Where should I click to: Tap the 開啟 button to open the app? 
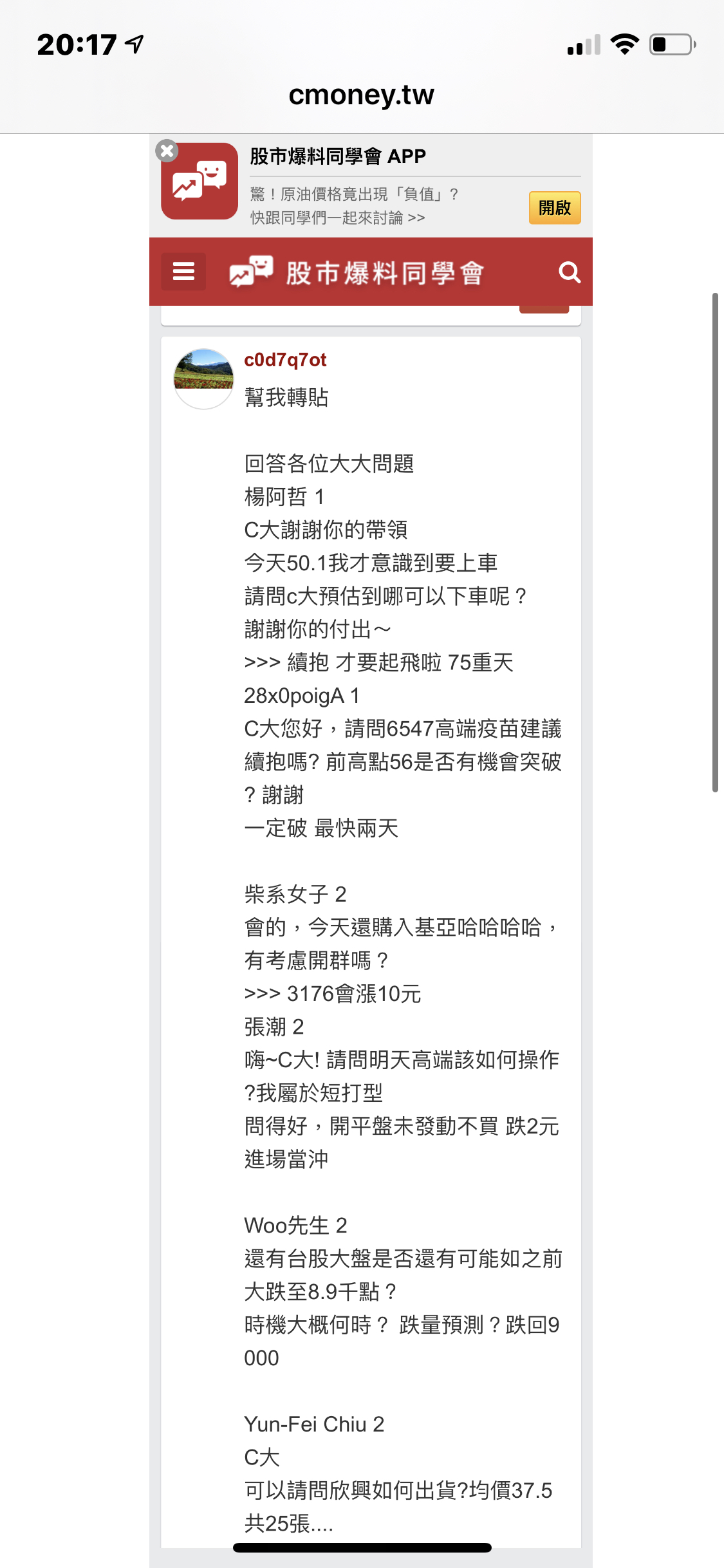554,208
